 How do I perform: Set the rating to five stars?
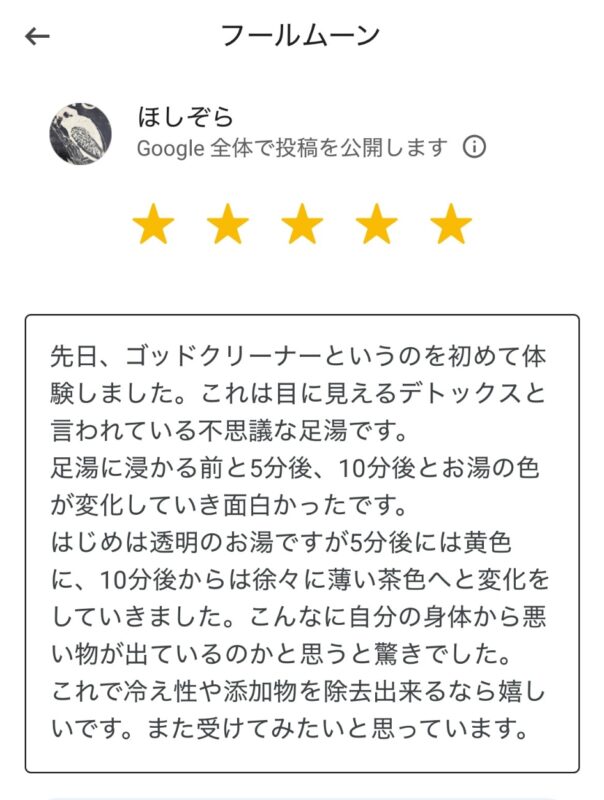coord(450,224)
